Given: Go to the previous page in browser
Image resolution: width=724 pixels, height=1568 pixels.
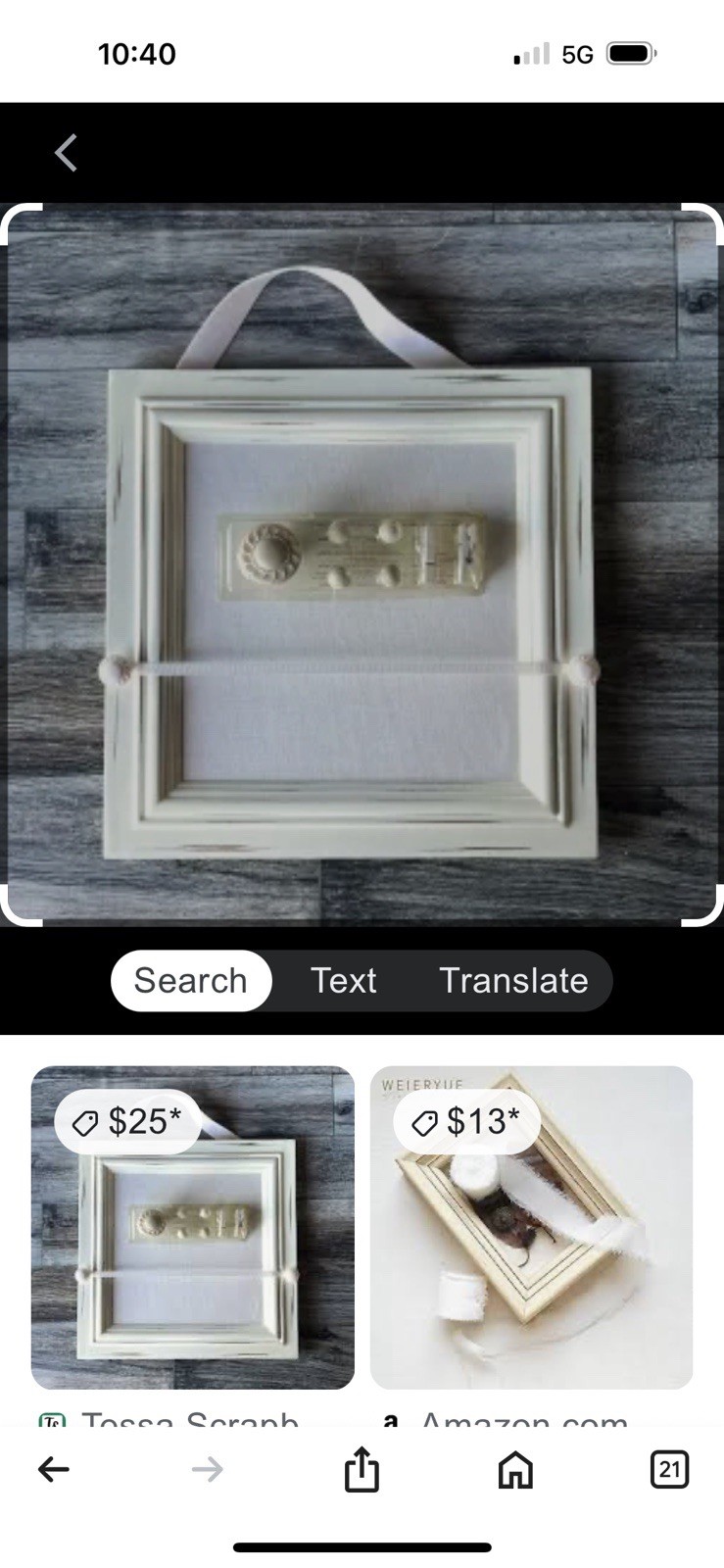Looking at the screenshot, I should point(54,1469).
